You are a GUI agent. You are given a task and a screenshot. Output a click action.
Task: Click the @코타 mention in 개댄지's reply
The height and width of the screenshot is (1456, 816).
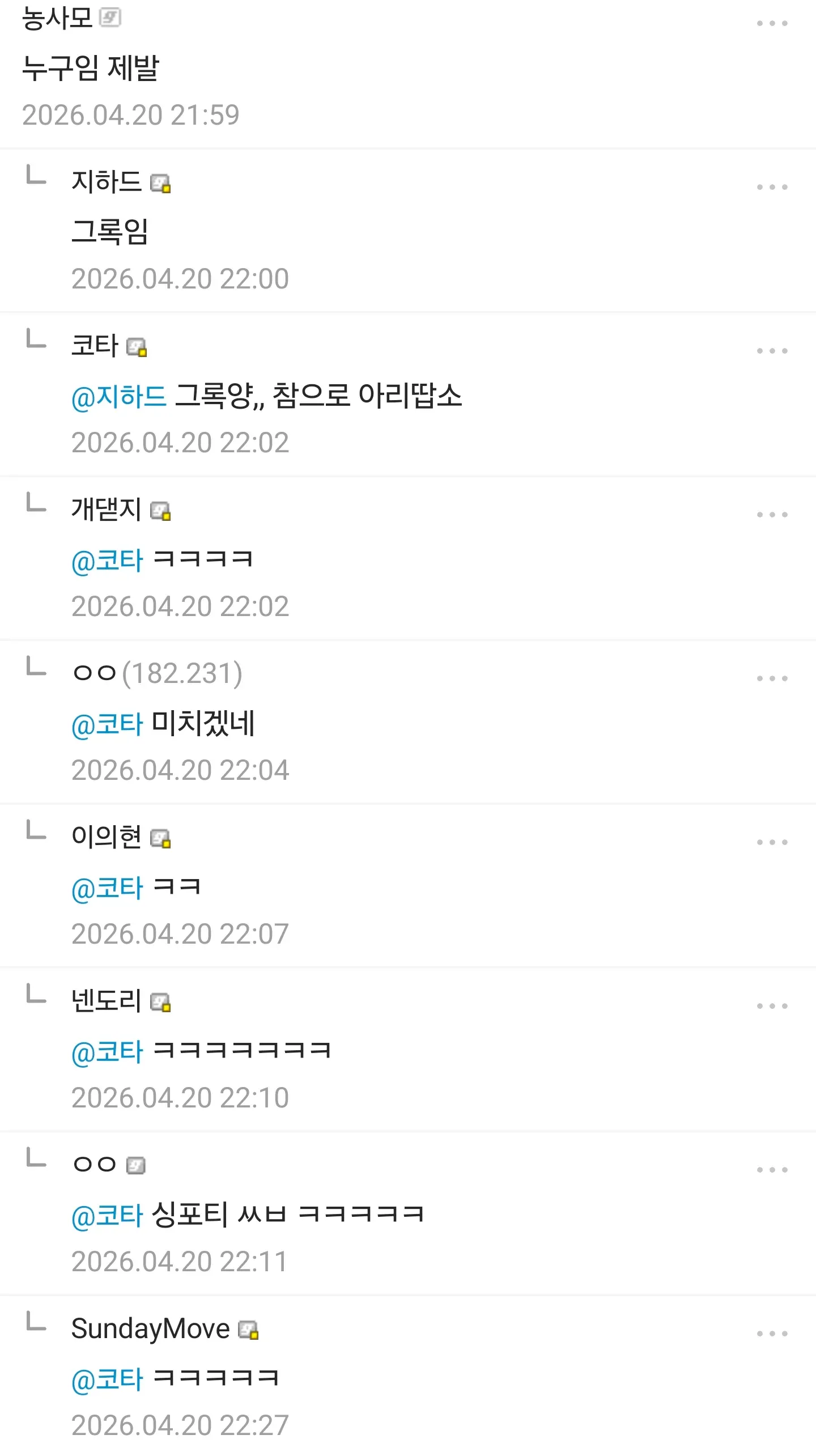coord(108,561)
